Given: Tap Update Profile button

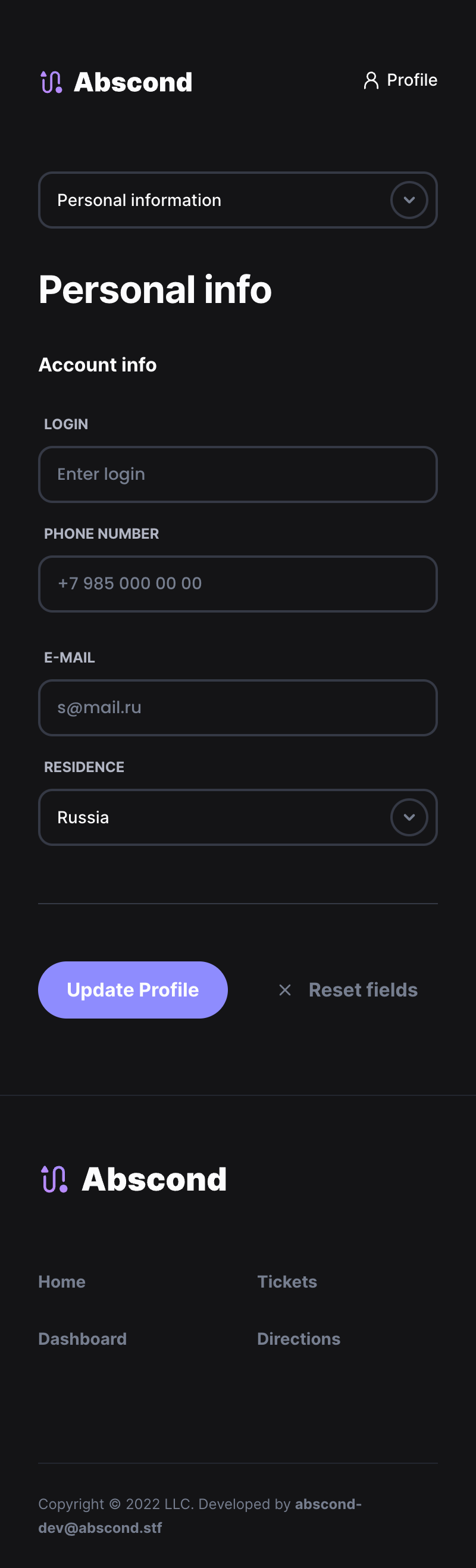Looking at the screenshot, I should [x=133, y=990].
